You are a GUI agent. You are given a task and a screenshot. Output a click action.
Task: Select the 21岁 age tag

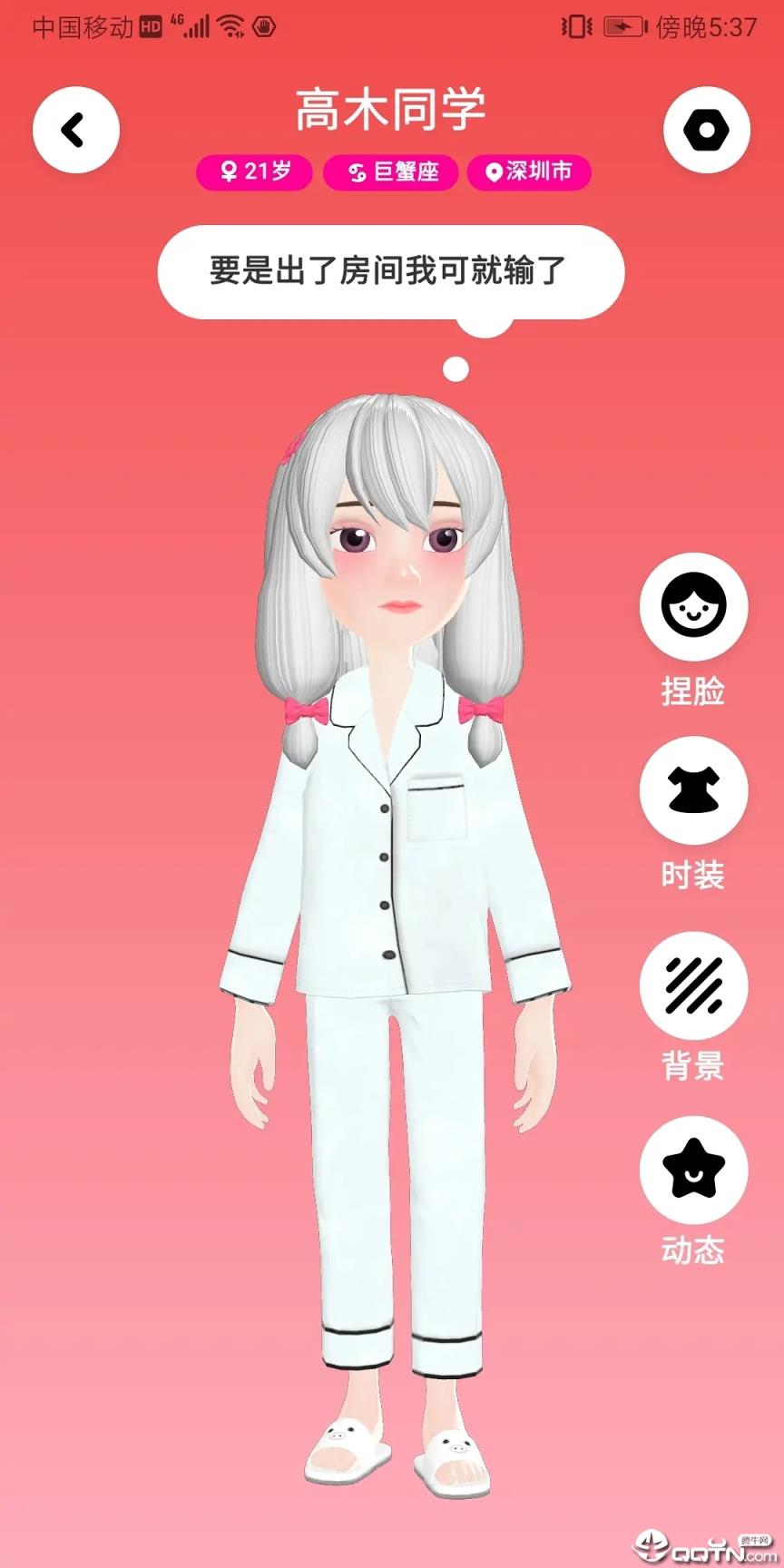(x=254, y=172)
